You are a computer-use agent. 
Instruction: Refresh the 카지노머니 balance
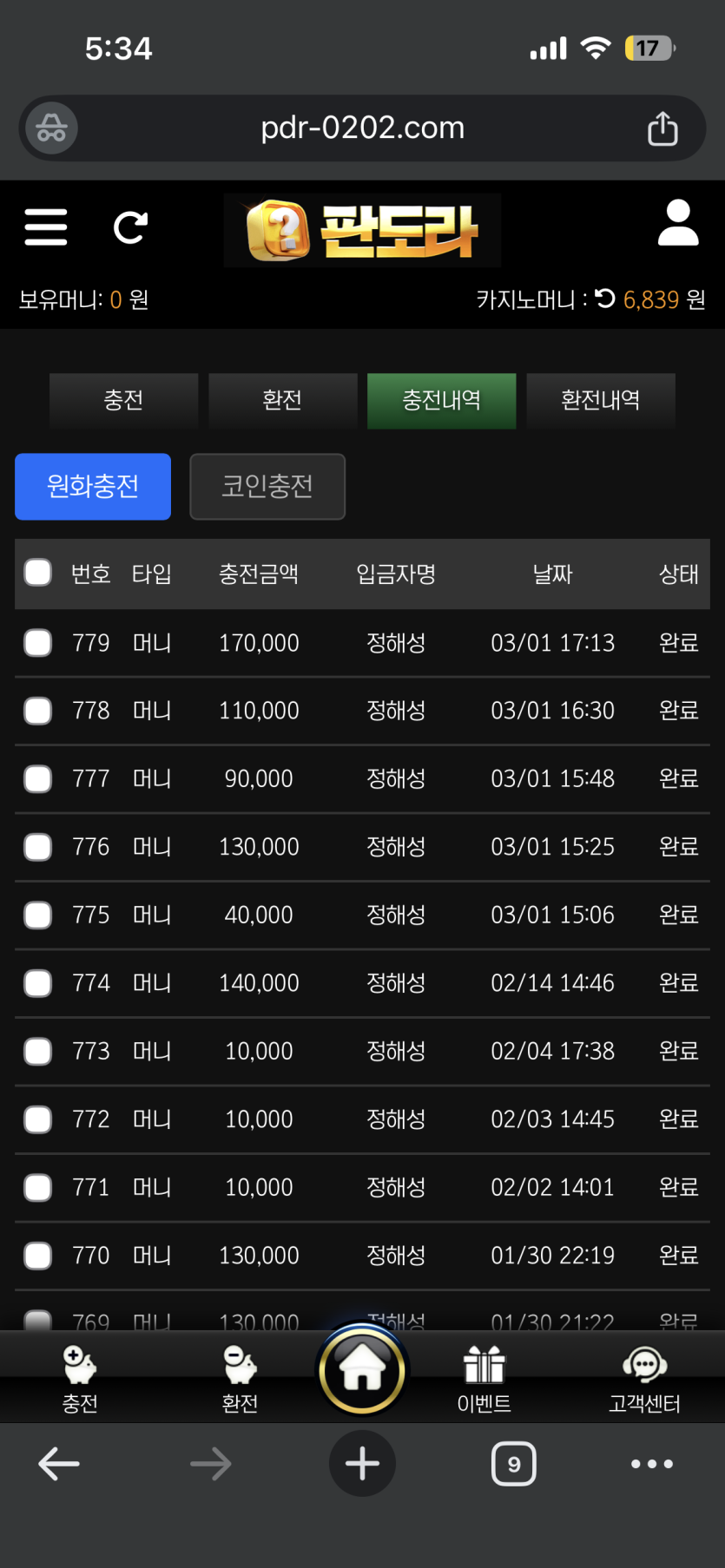[x=606, y=299]
